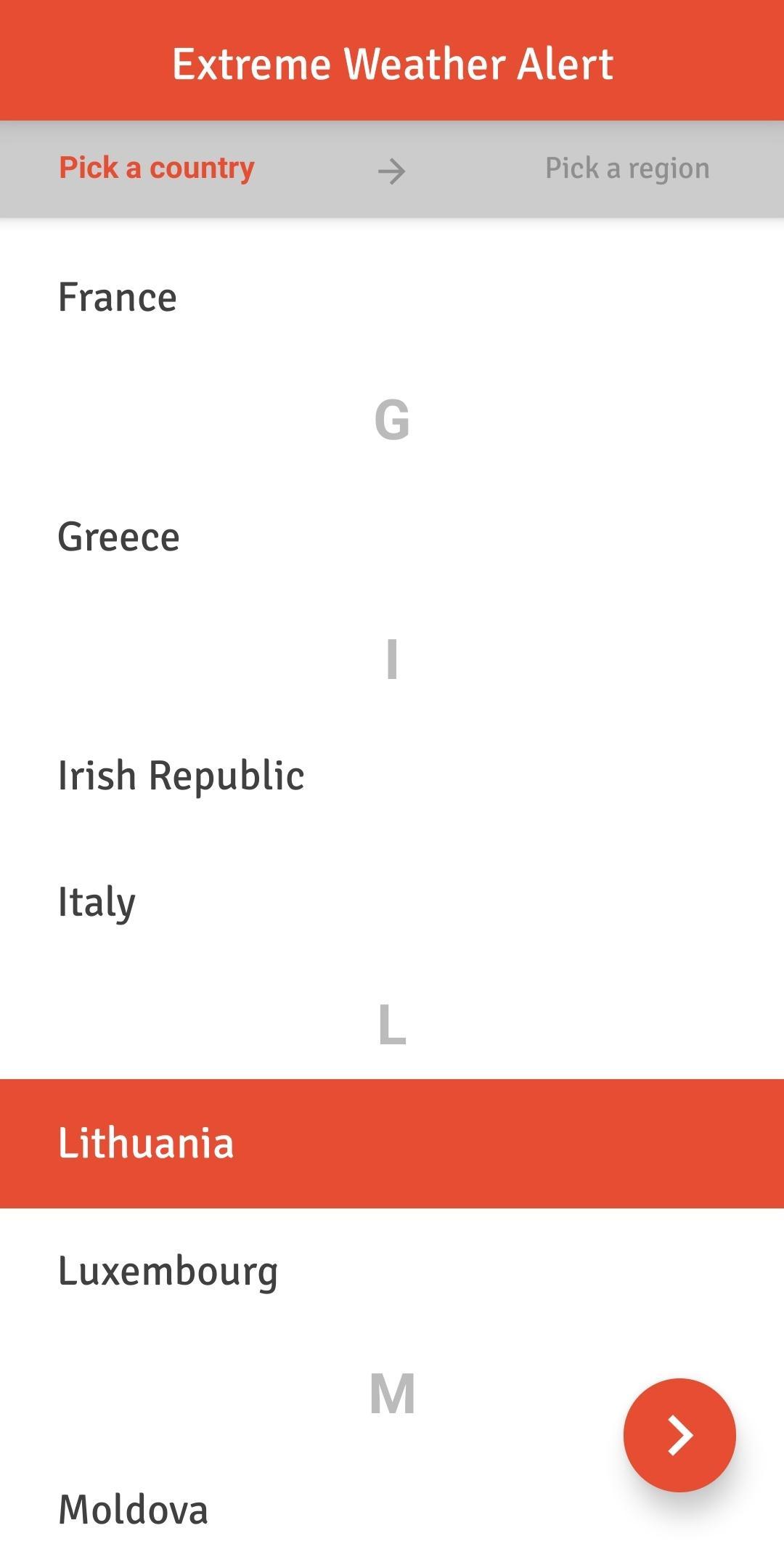Image resolution: width=784 pixels, height=1557 pixels.
Task: Continue with the round next arrow button
Action: point(679,1435)
